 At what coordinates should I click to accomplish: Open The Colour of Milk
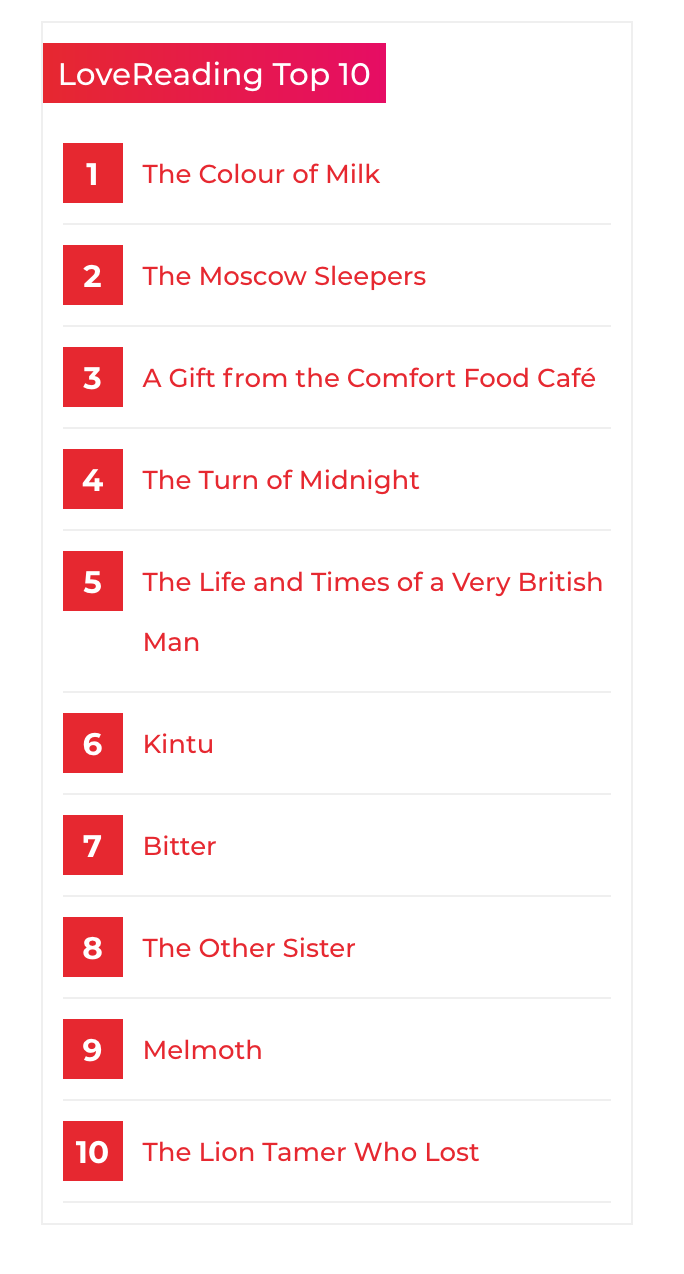click(x=261, y=174)
